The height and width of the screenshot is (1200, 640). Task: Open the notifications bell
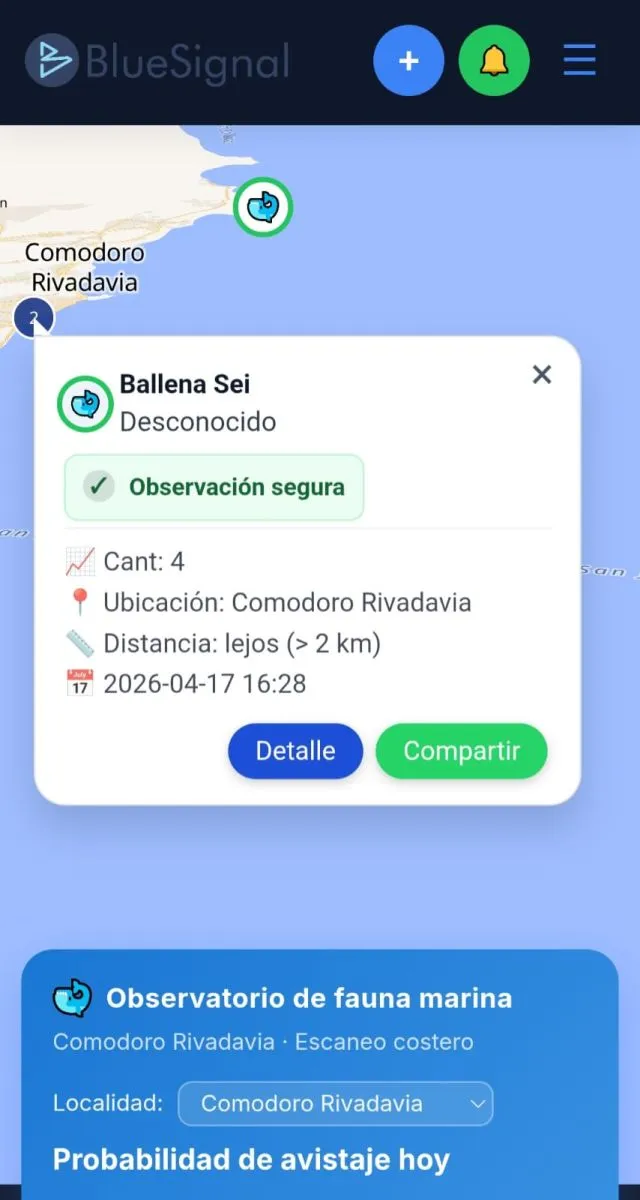pos(494,61)
